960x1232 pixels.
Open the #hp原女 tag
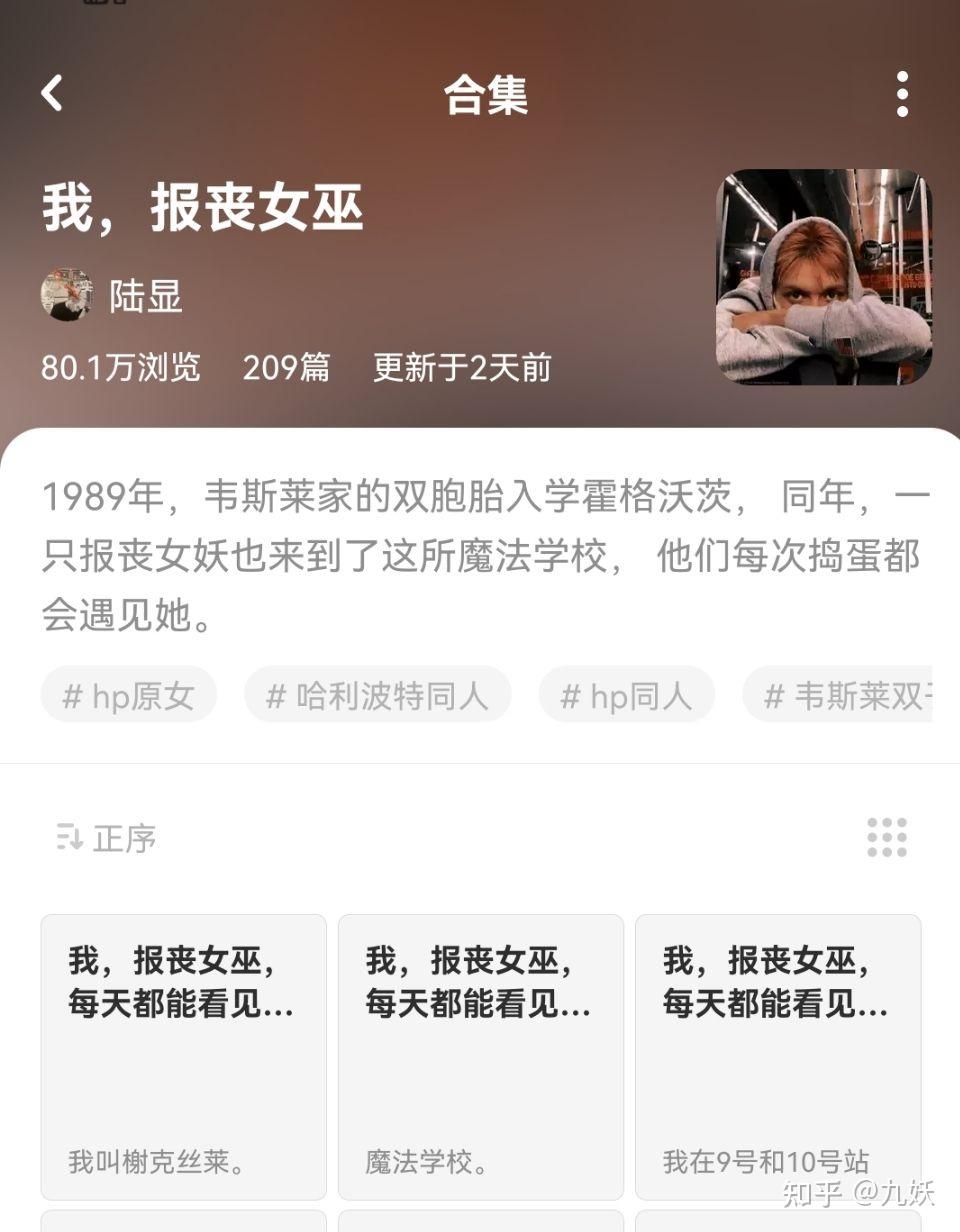coord(128,694)
